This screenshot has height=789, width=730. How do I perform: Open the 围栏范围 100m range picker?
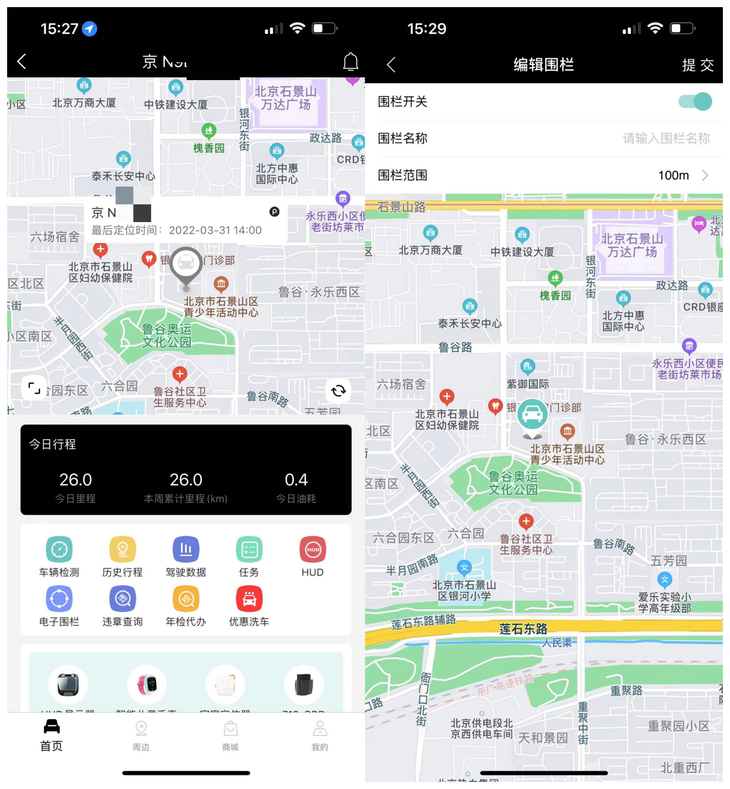[683, 175]
